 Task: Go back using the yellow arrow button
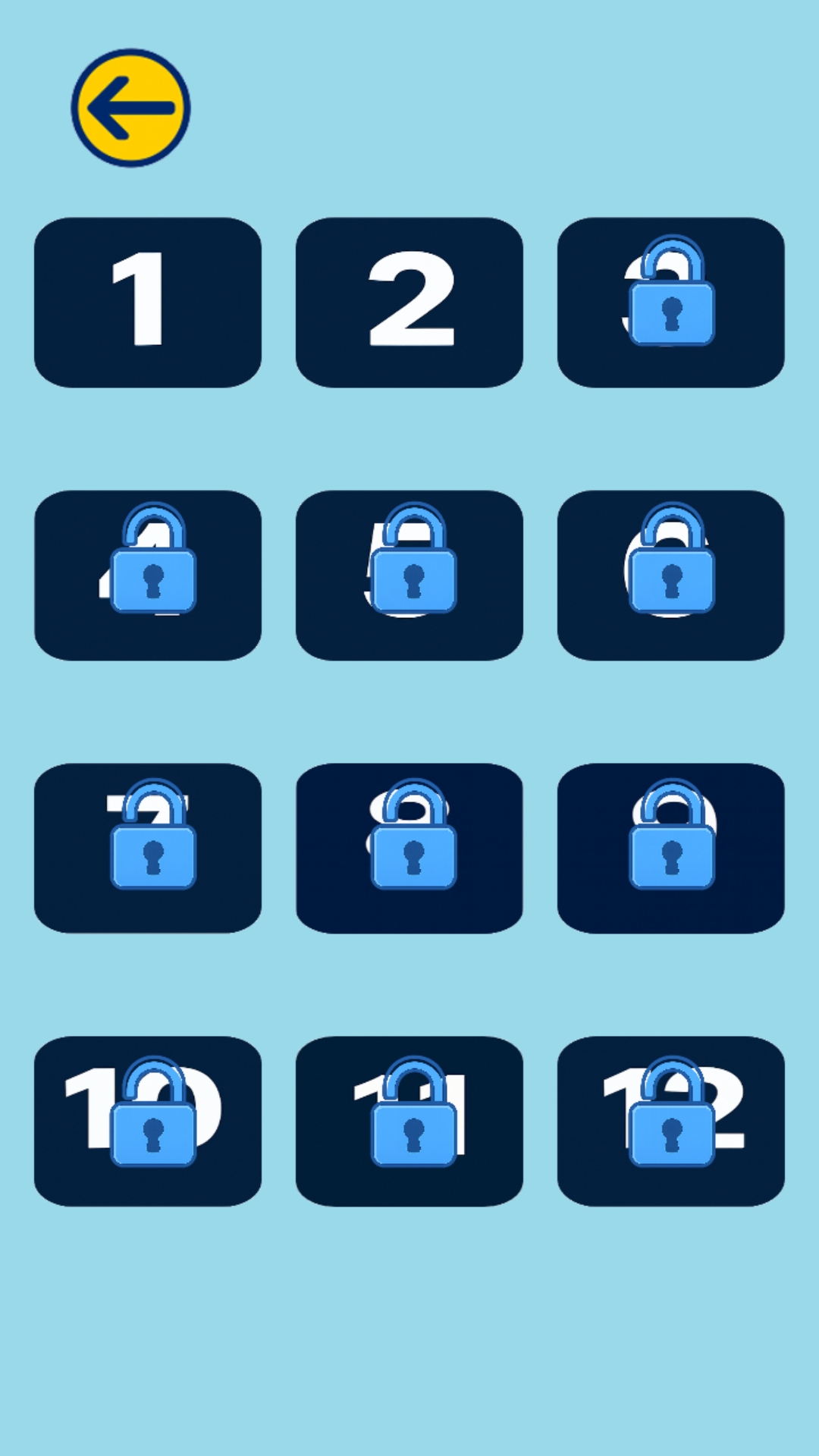point(130,108)
